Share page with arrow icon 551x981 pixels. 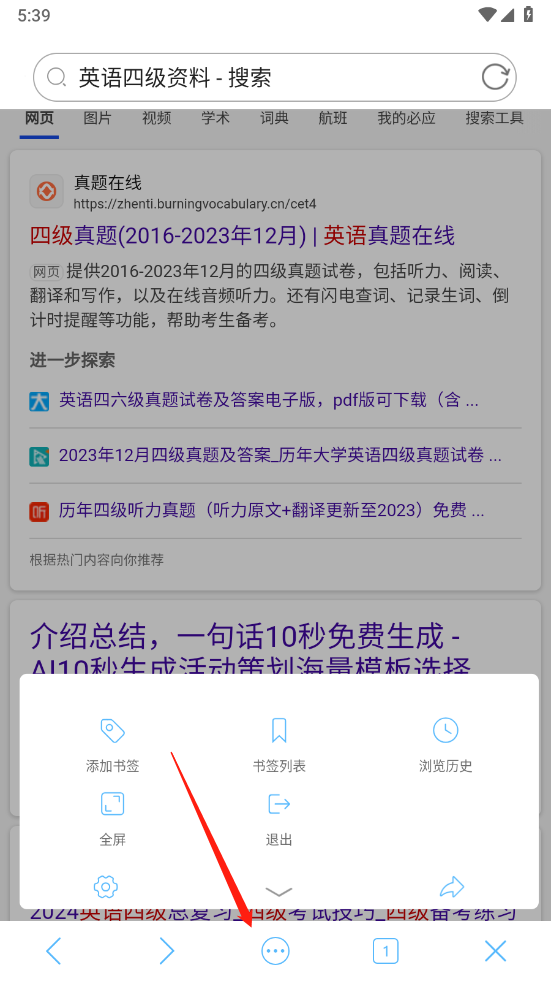pos(452,887)
